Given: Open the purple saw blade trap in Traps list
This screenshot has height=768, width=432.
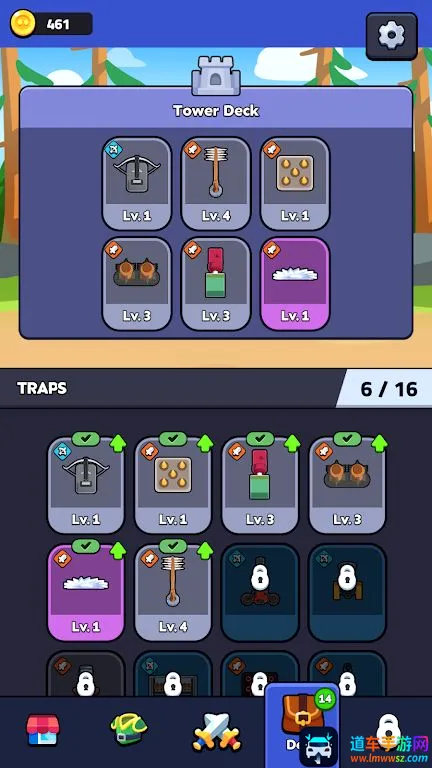Looking at the screenshot, I should coord(86,592).
